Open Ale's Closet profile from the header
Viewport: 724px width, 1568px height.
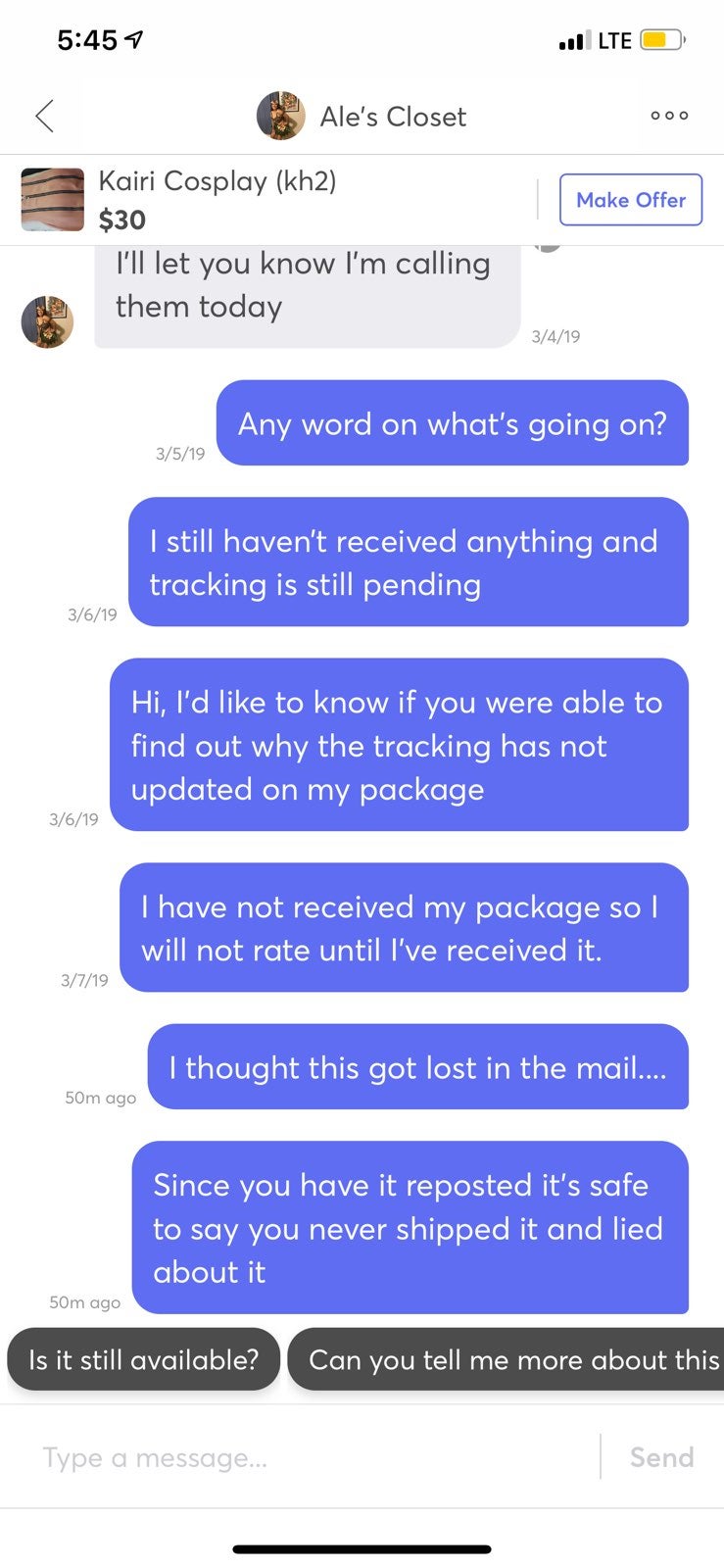coord(362,116)
